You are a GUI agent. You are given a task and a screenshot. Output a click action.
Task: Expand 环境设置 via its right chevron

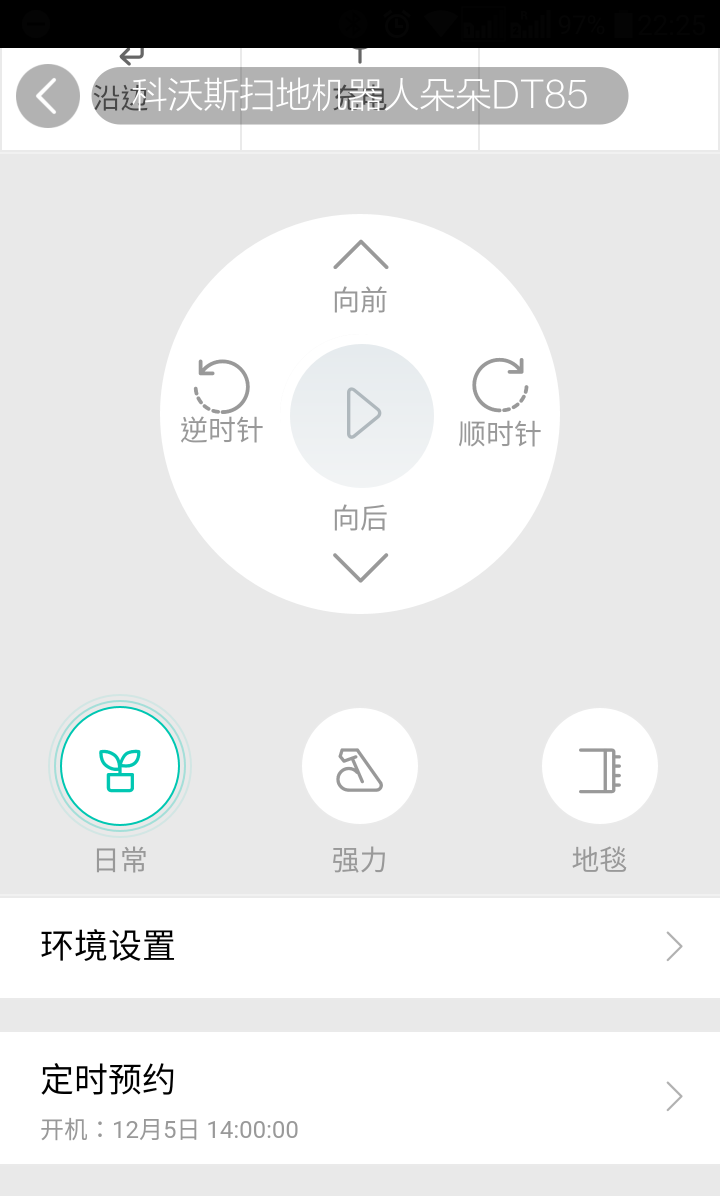click(x=672, y=946)
